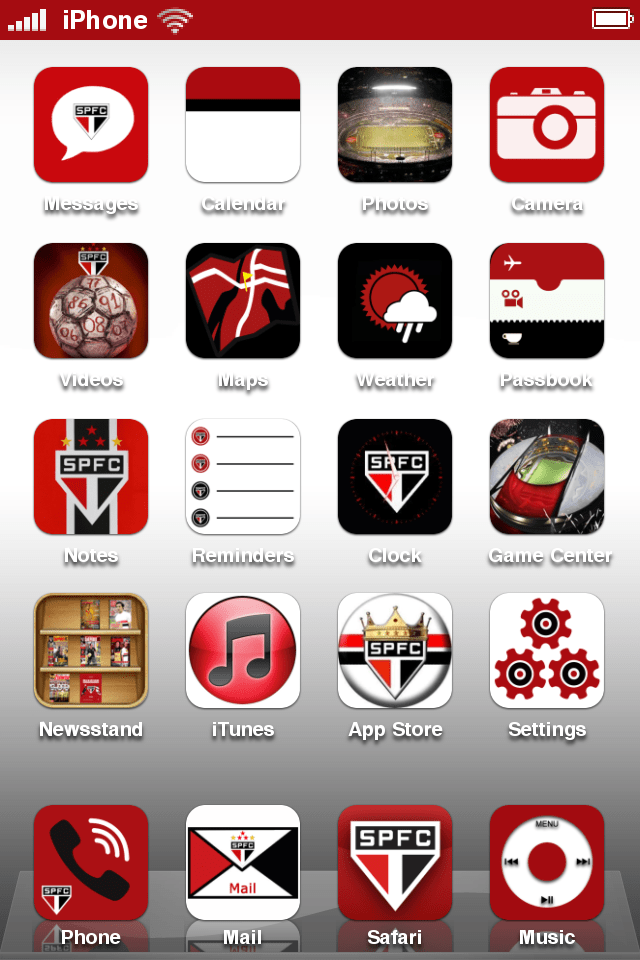Launch the Maps app
The height and width of the screenshot is (960, 640).
click(243, 301)
